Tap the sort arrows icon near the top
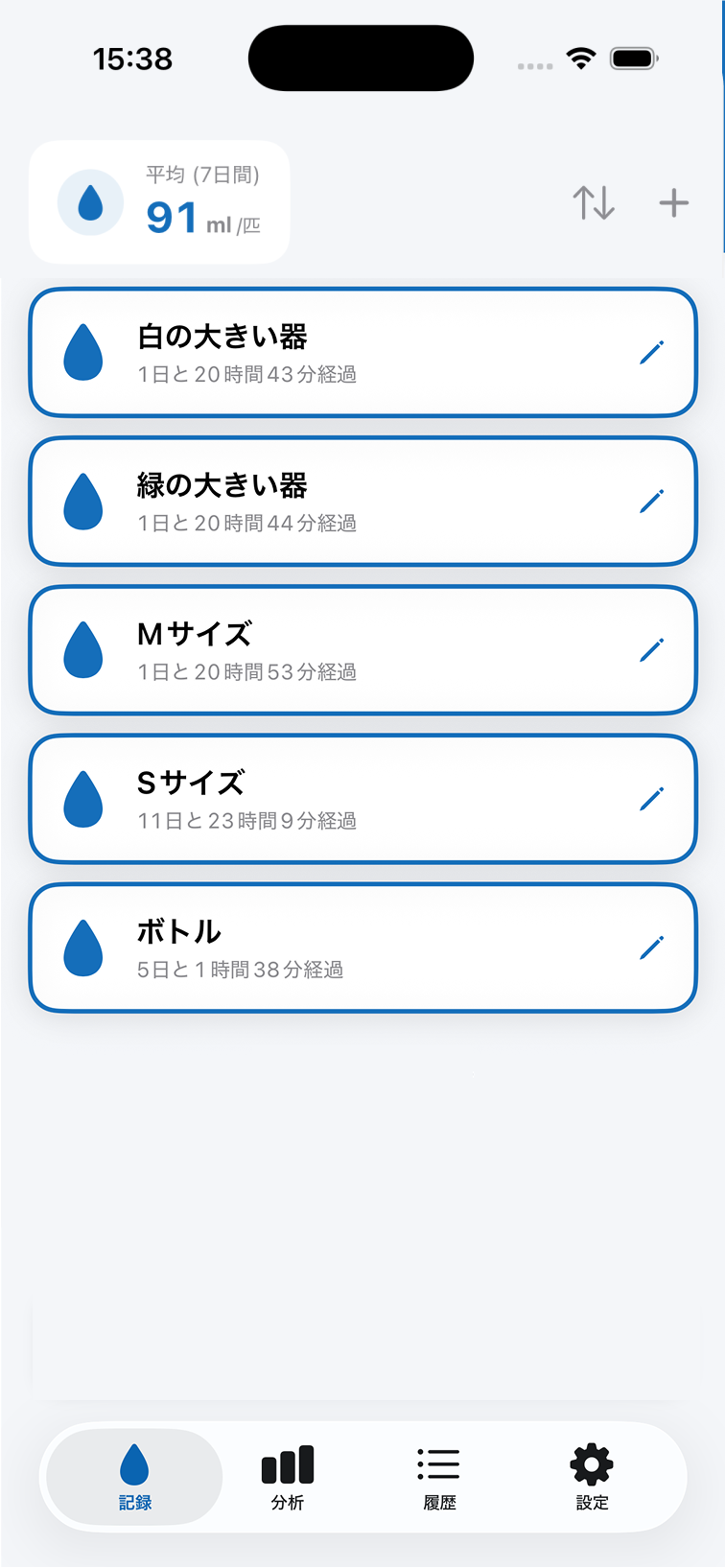 594,202
